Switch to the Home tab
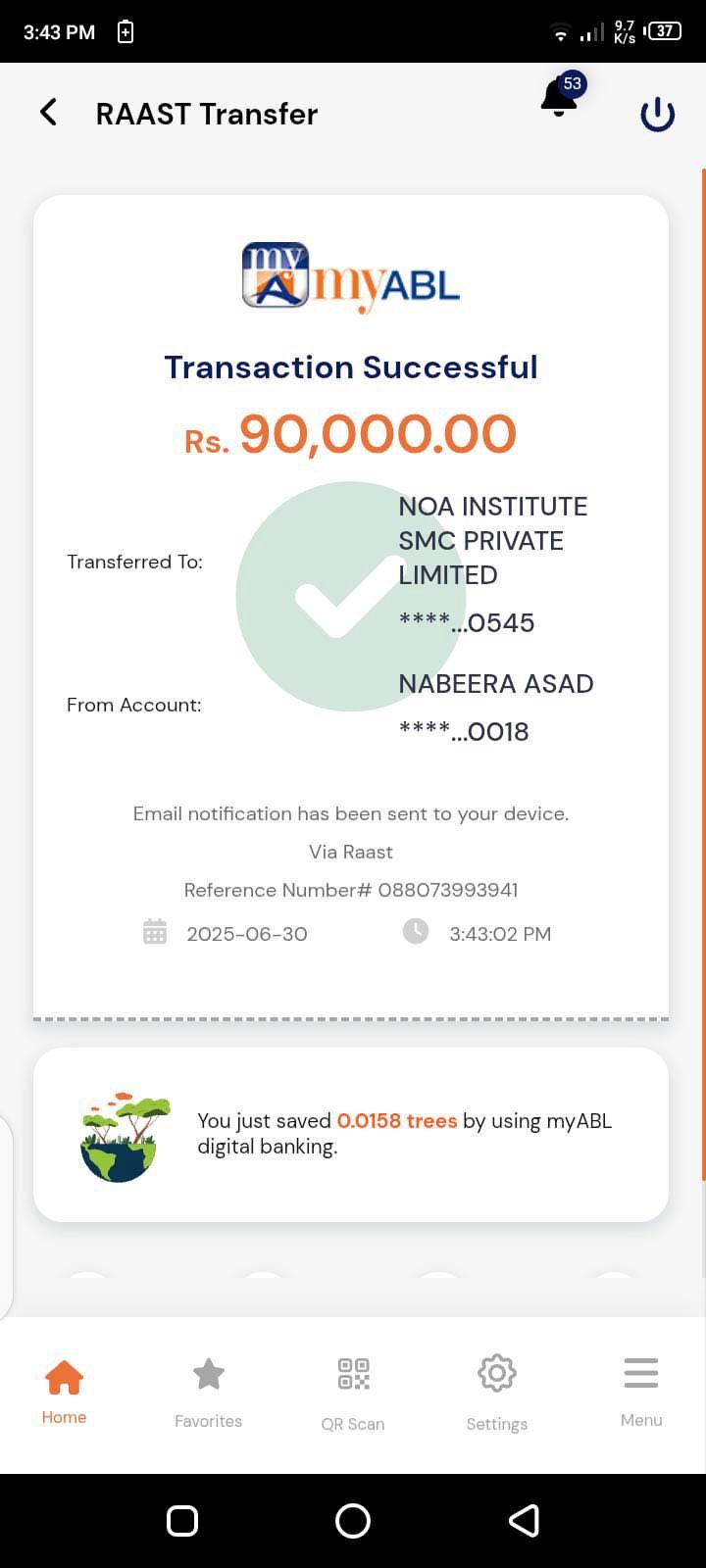Viewport: 706px width, 1568px height. click(64, 1390)
